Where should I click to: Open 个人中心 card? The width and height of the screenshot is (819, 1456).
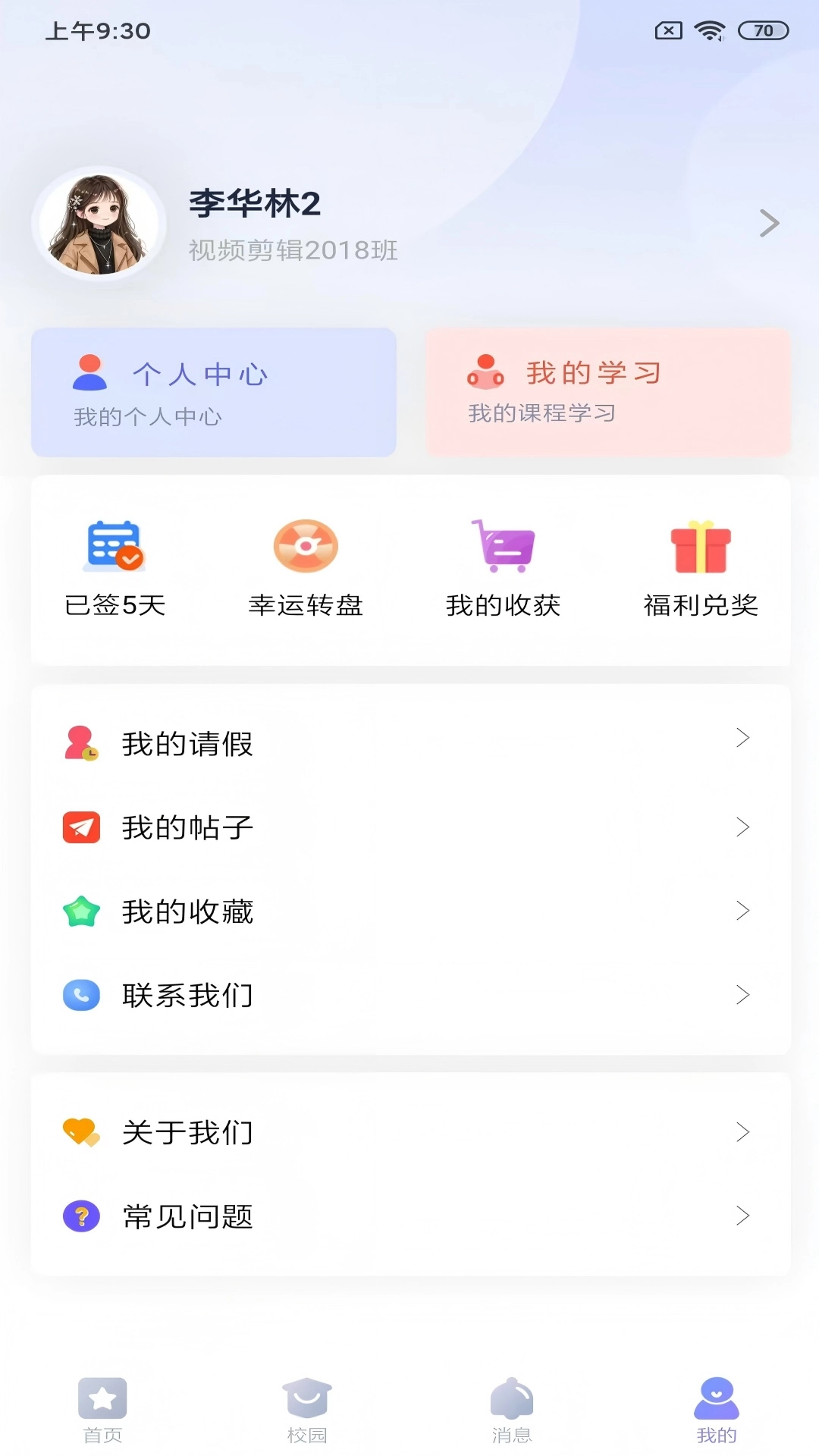coord(214,391)
